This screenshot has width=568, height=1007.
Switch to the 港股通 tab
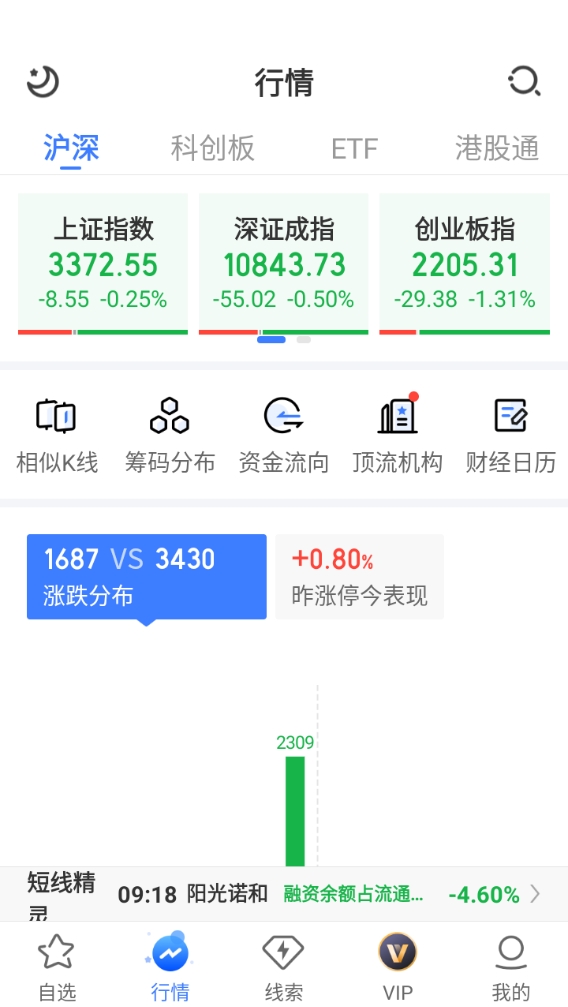tap(497, 148)
